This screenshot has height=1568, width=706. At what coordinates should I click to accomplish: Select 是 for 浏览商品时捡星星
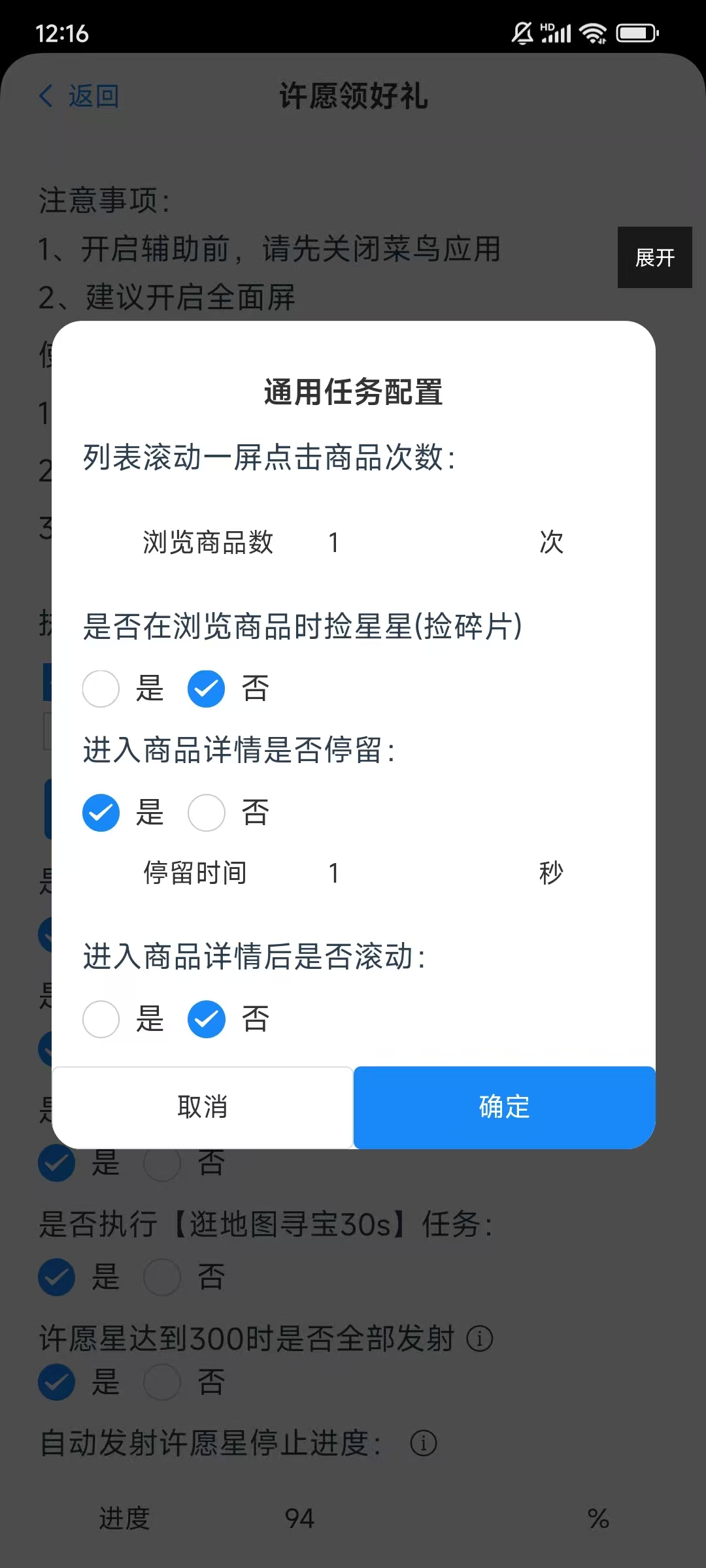101,689
